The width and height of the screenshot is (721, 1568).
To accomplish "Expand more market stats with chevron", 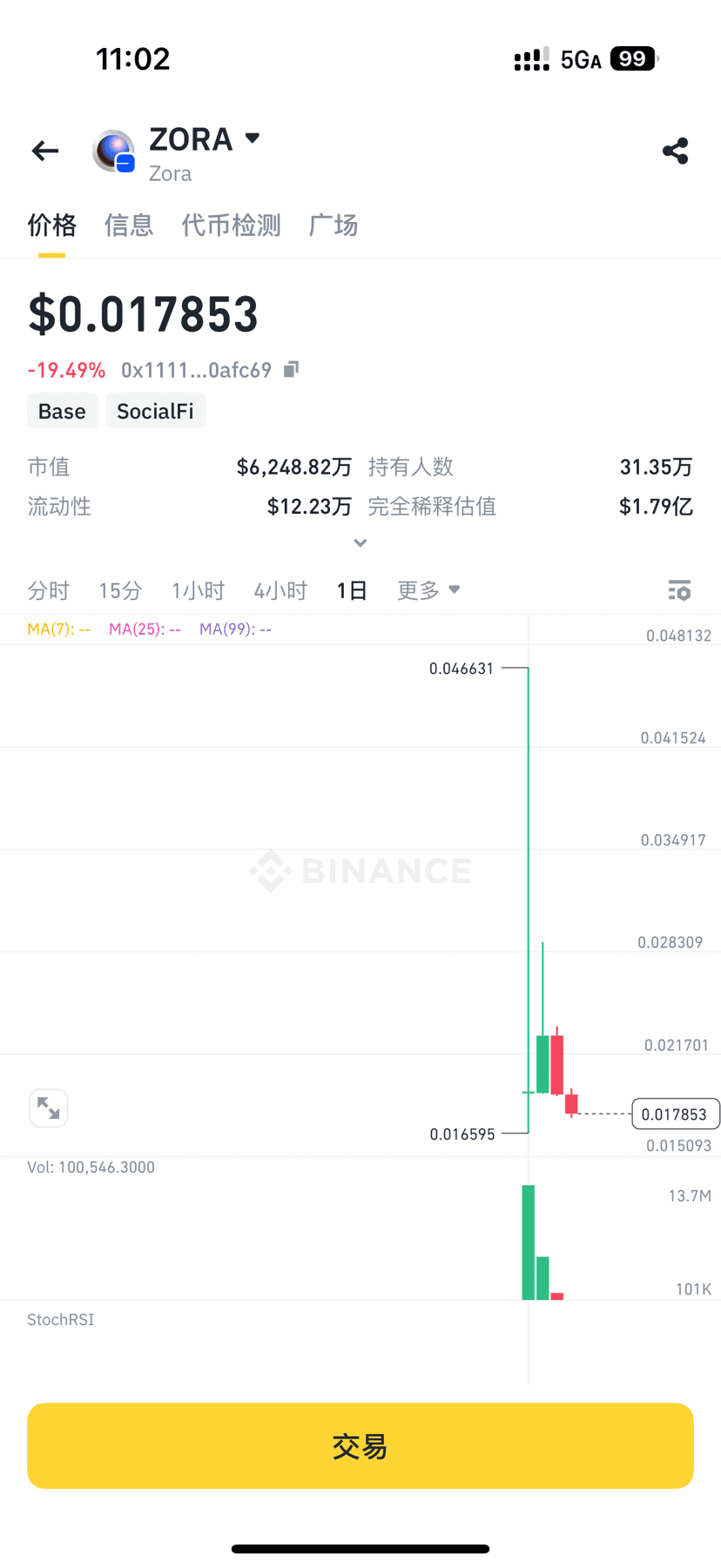I will point(360,543).
